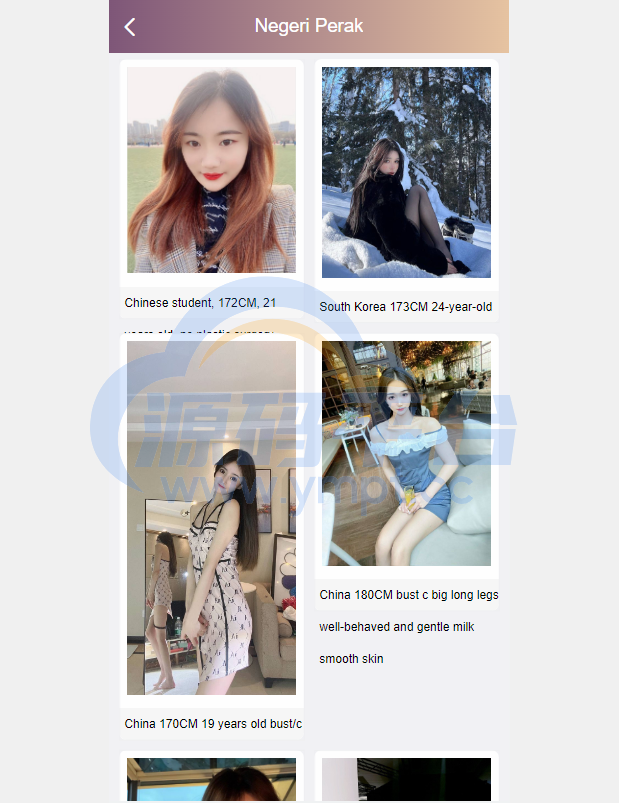Image resolution: width=619 pixels, height=803 pixels.
Task: Open the Chinese student 172CM card
Action: [211, 170]
